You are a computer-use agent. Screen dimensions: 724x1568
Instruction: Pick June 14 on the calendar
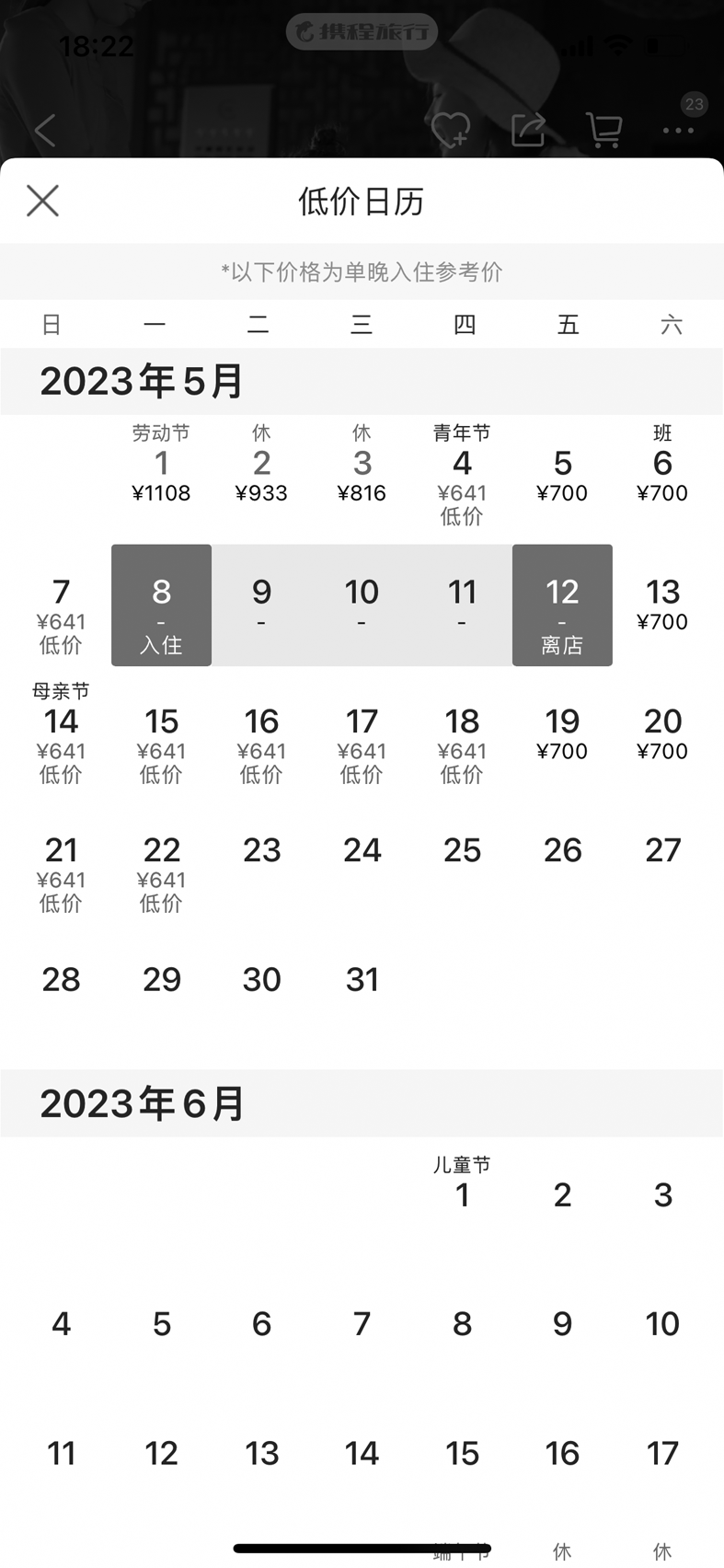(362, 1453)
